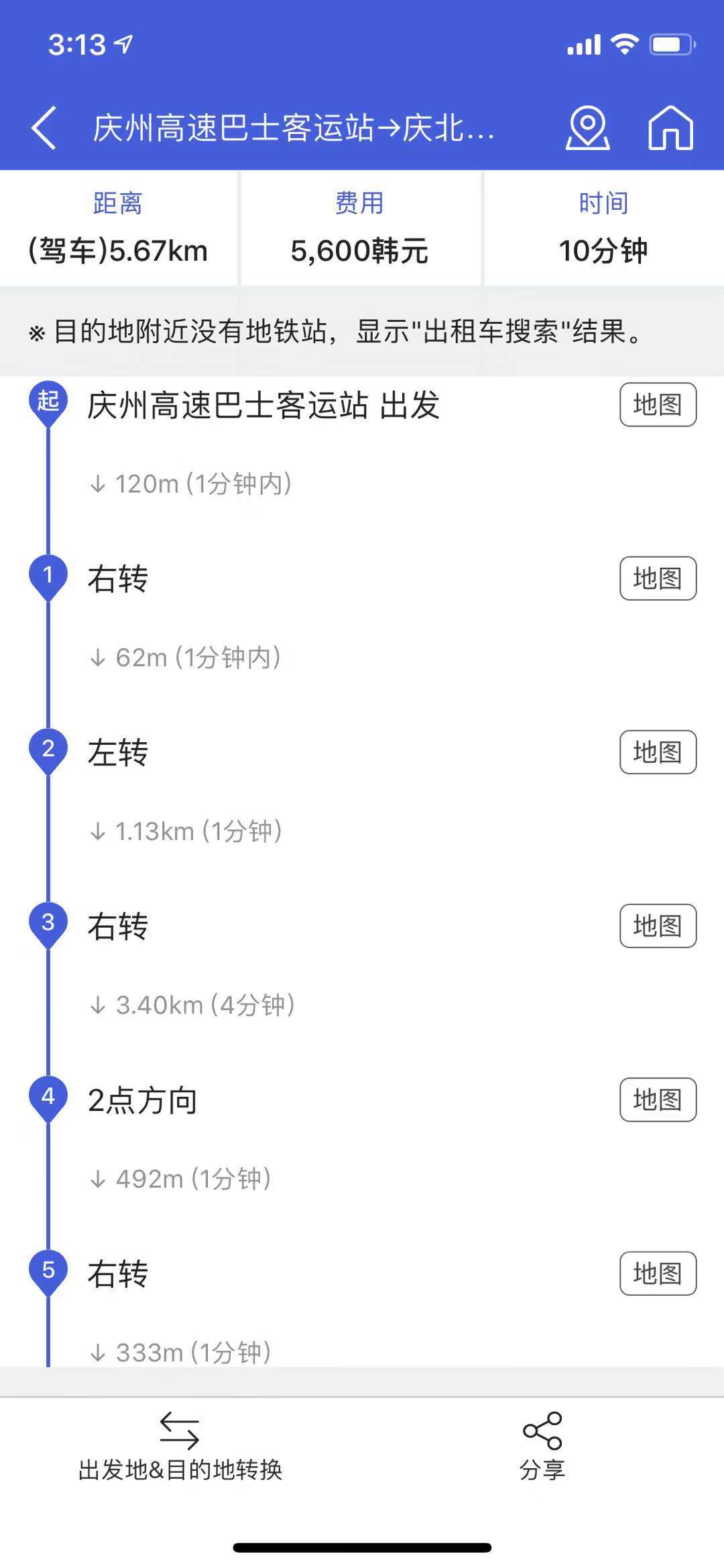
Task: Tap the back arrow to return
Action: [44, 129]
